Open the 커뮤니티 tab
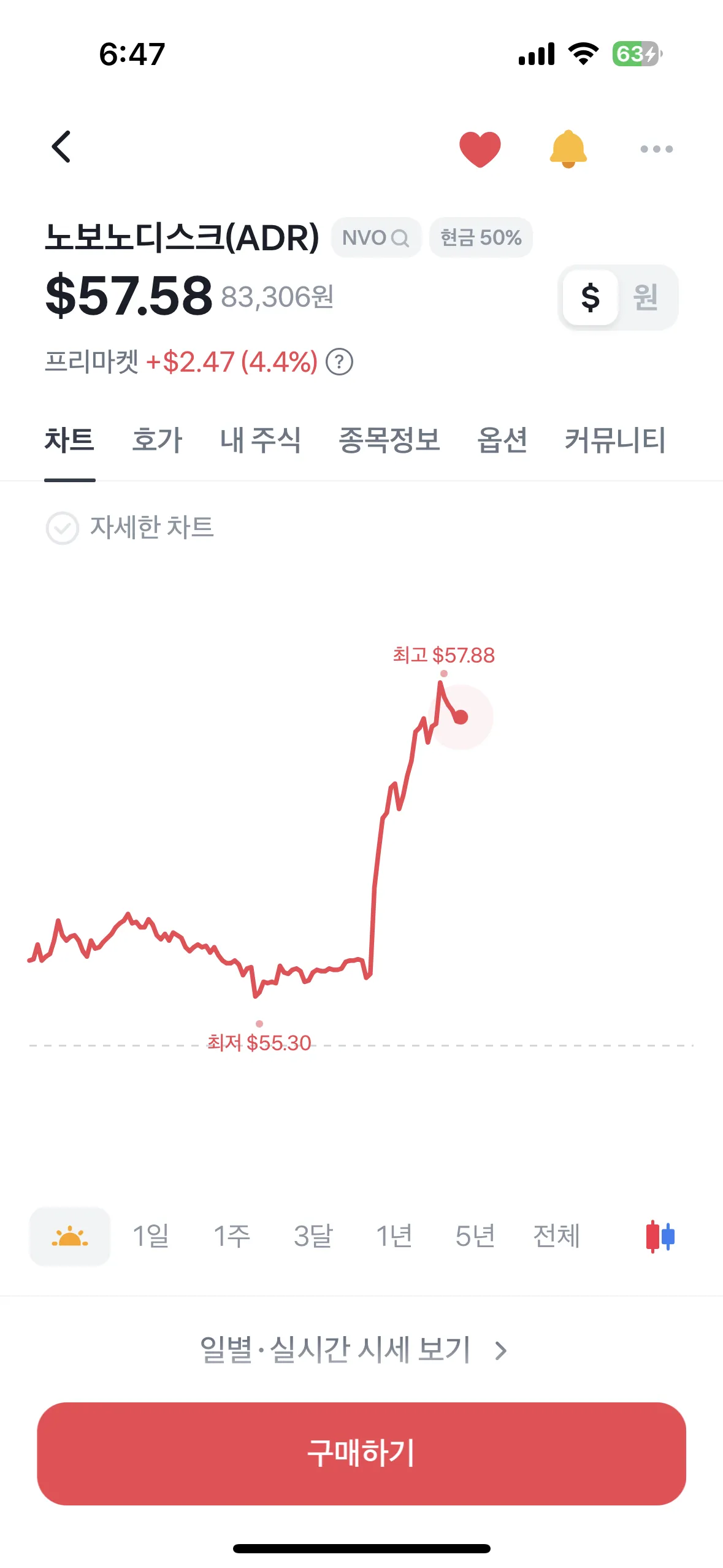This screenshot has width=723, height=1568. [x=616, y=440]
